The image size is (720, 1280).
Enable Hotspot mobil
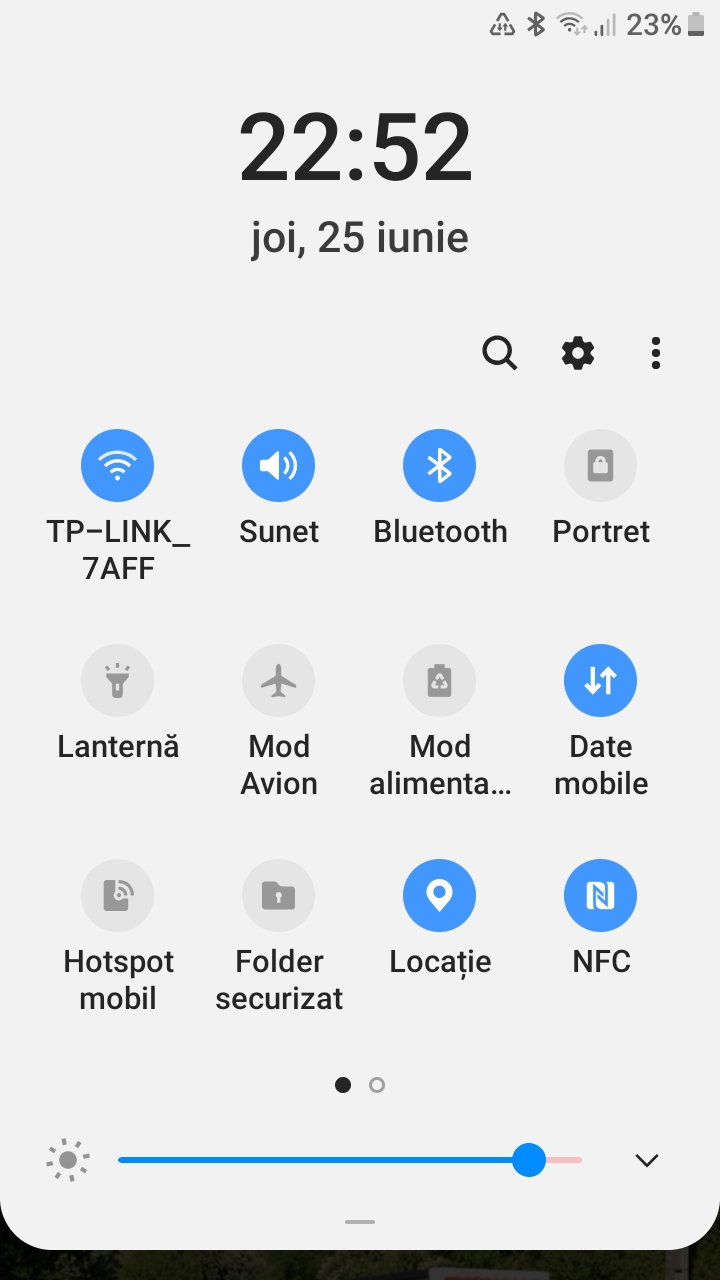point(117,895)
